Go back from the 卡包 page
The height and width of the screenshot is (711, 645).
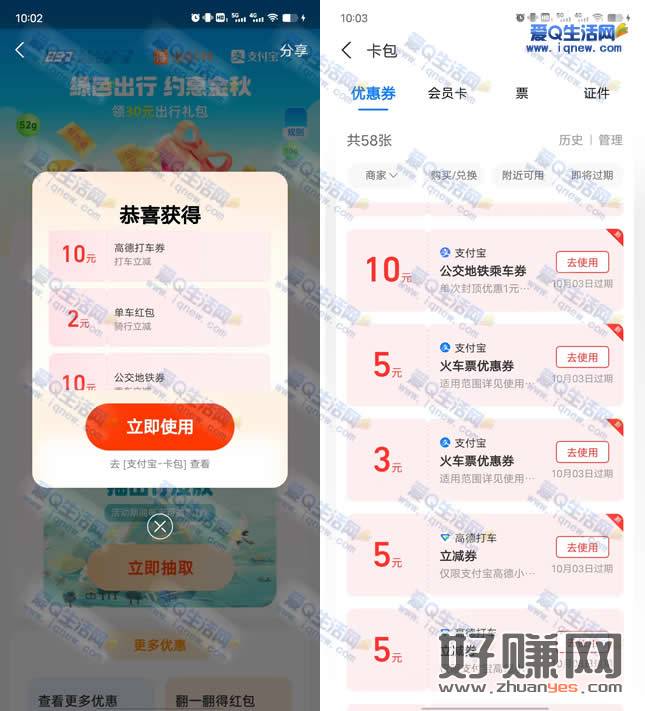(347, 50)
